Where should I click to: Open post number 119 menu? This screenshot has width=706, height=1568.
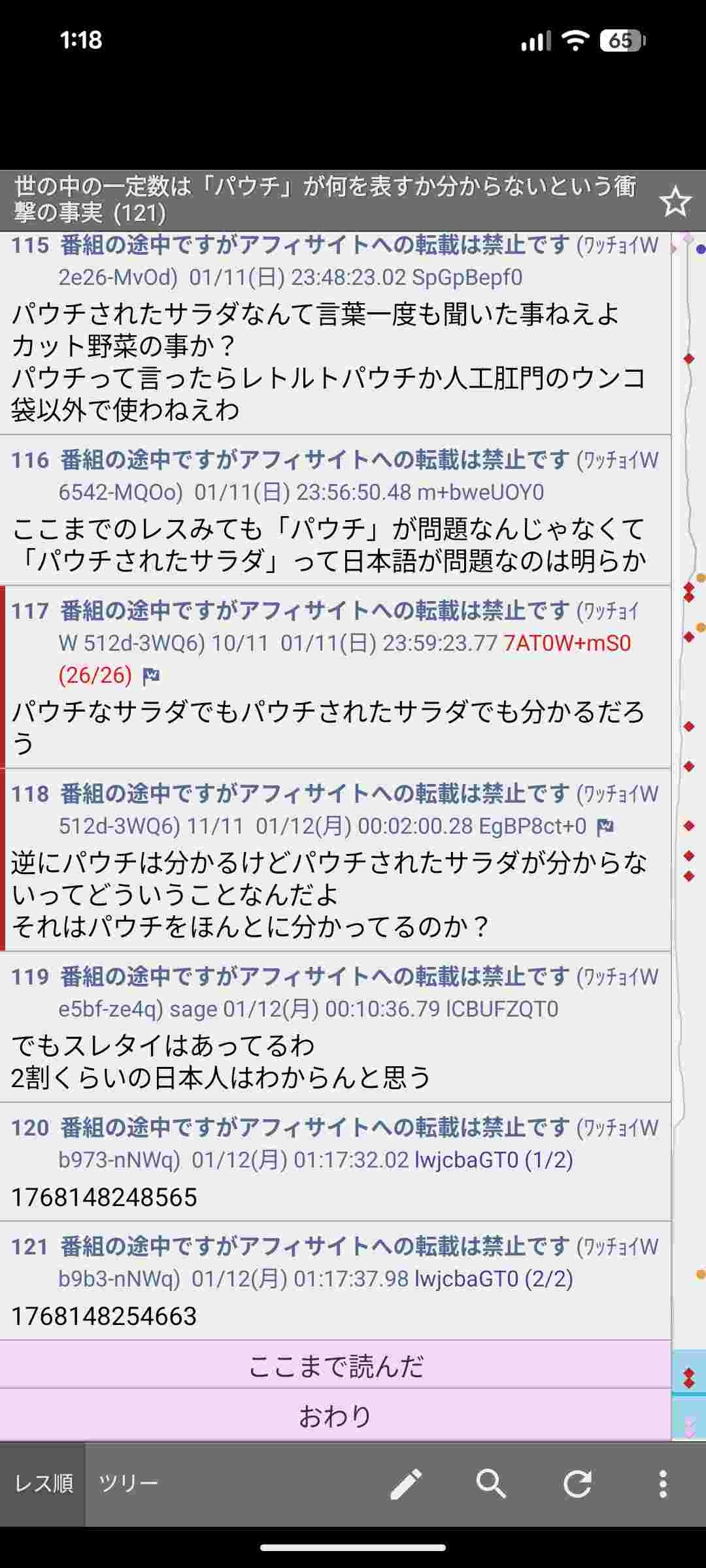pos(30,977)
